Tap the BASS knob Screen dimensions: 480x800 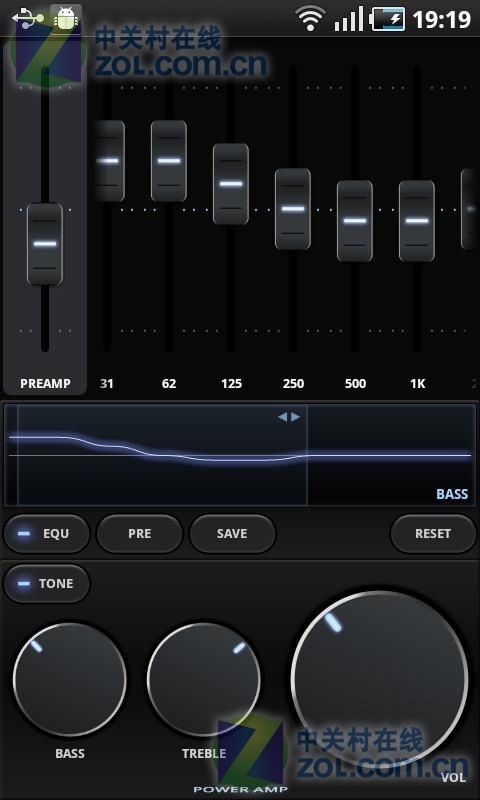69,680
